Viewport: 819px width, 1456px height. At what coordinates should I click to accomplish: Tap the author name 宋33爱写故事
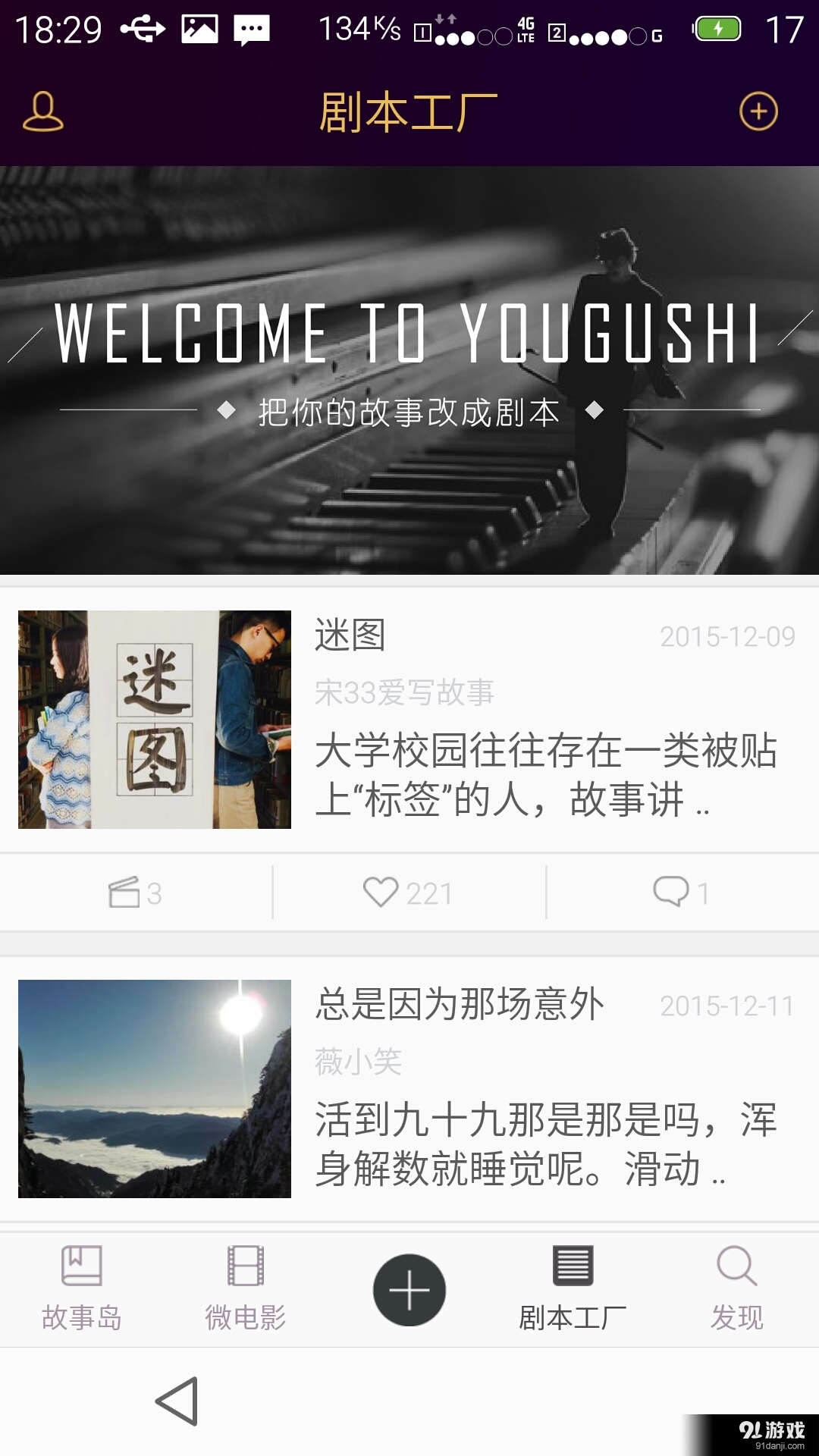(x=406, y=690)
